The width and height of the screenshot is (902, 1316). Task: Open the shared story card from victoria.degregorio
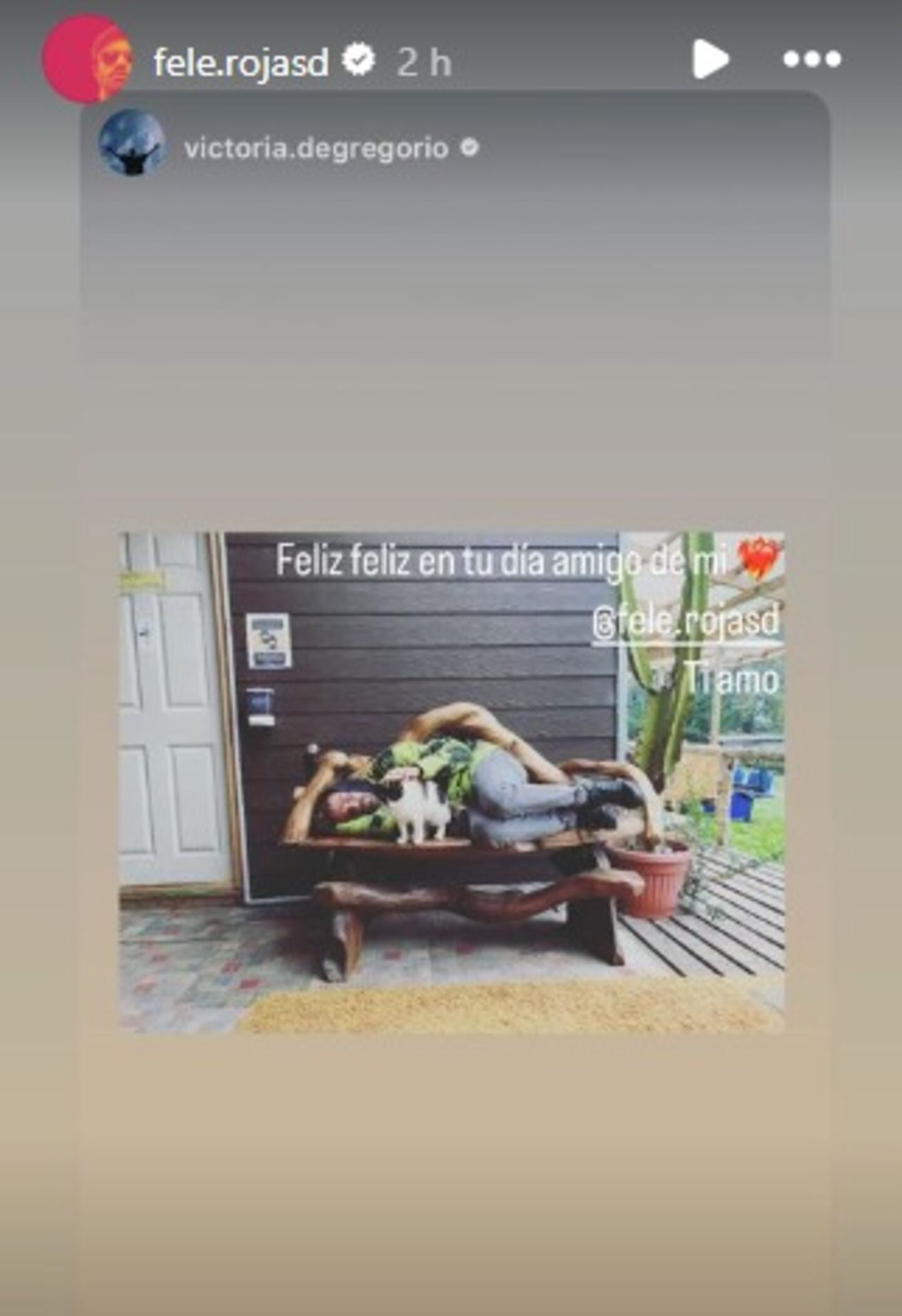pos(451,564)
